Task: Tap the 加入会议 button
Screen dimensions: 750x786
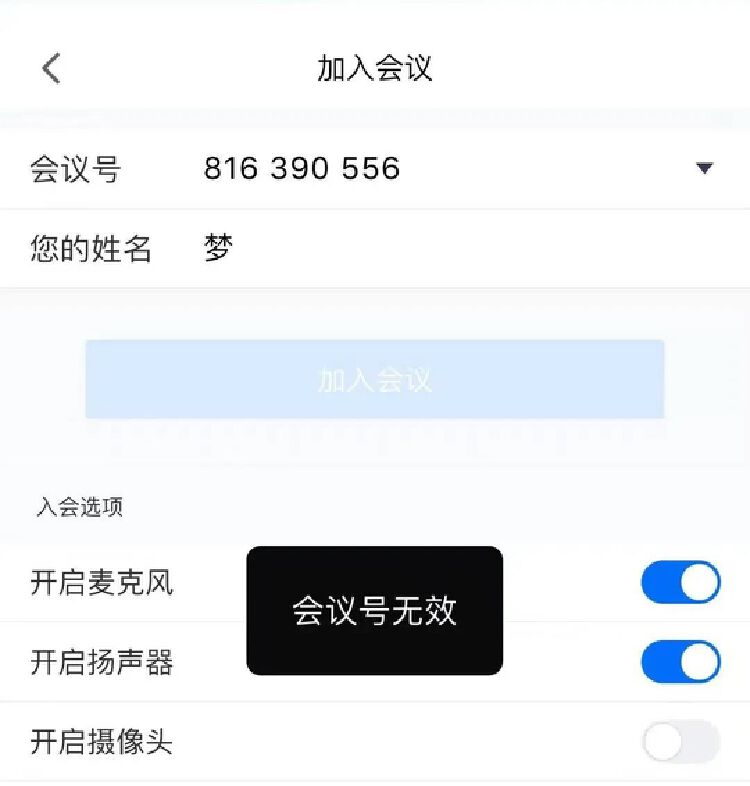Action: (x=374, y=379)
